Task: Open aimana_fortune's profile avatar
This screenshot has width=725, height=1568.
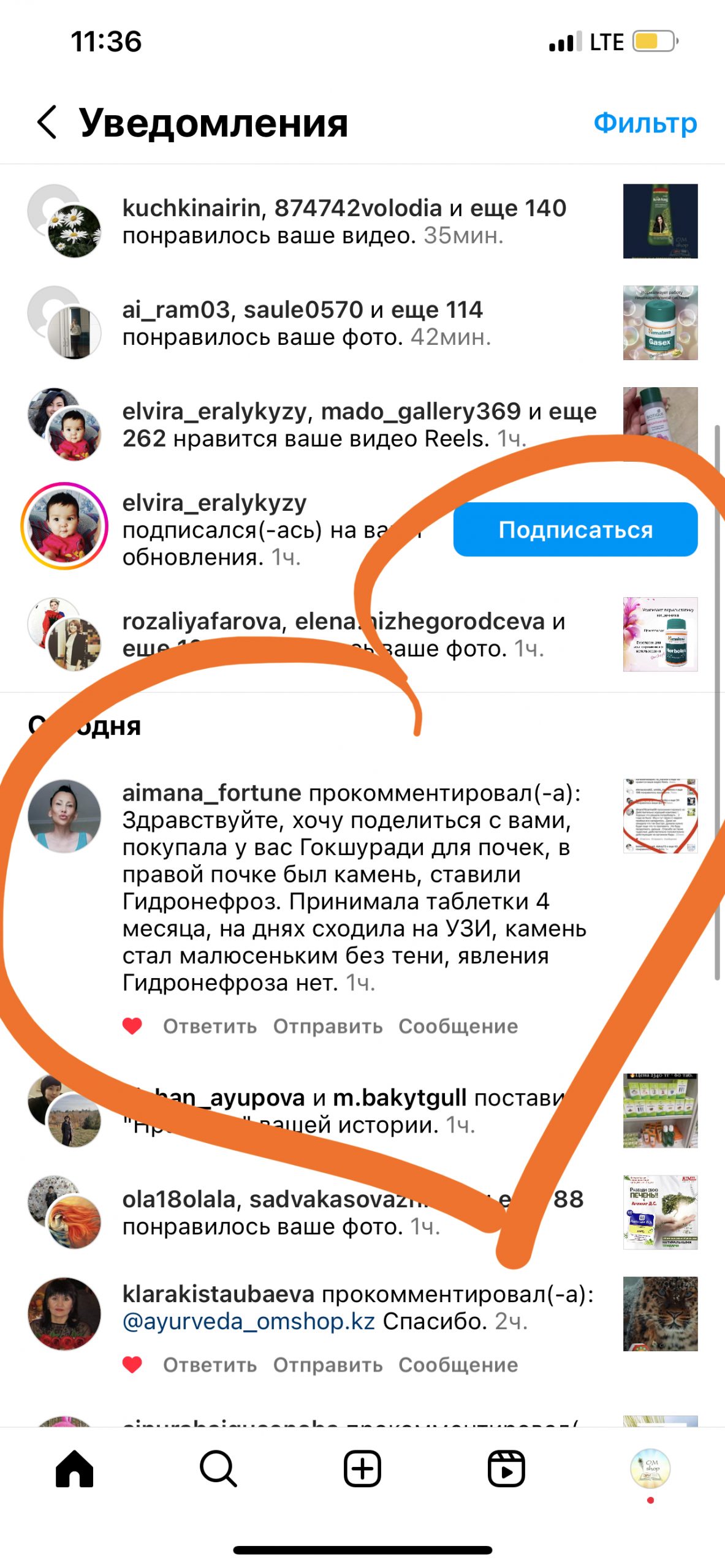Action: pos(64,815)
